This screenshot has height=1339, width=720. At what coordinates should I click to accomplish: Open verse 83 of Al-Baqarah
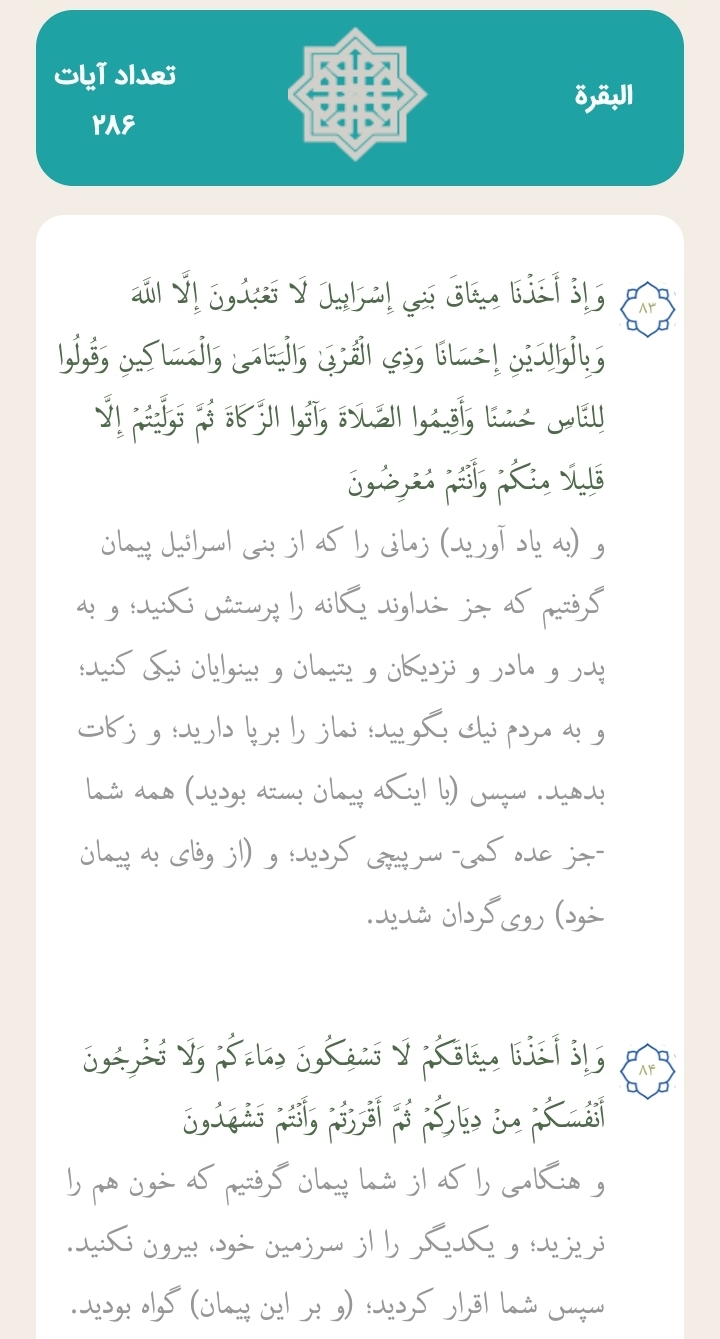[648, 308]
